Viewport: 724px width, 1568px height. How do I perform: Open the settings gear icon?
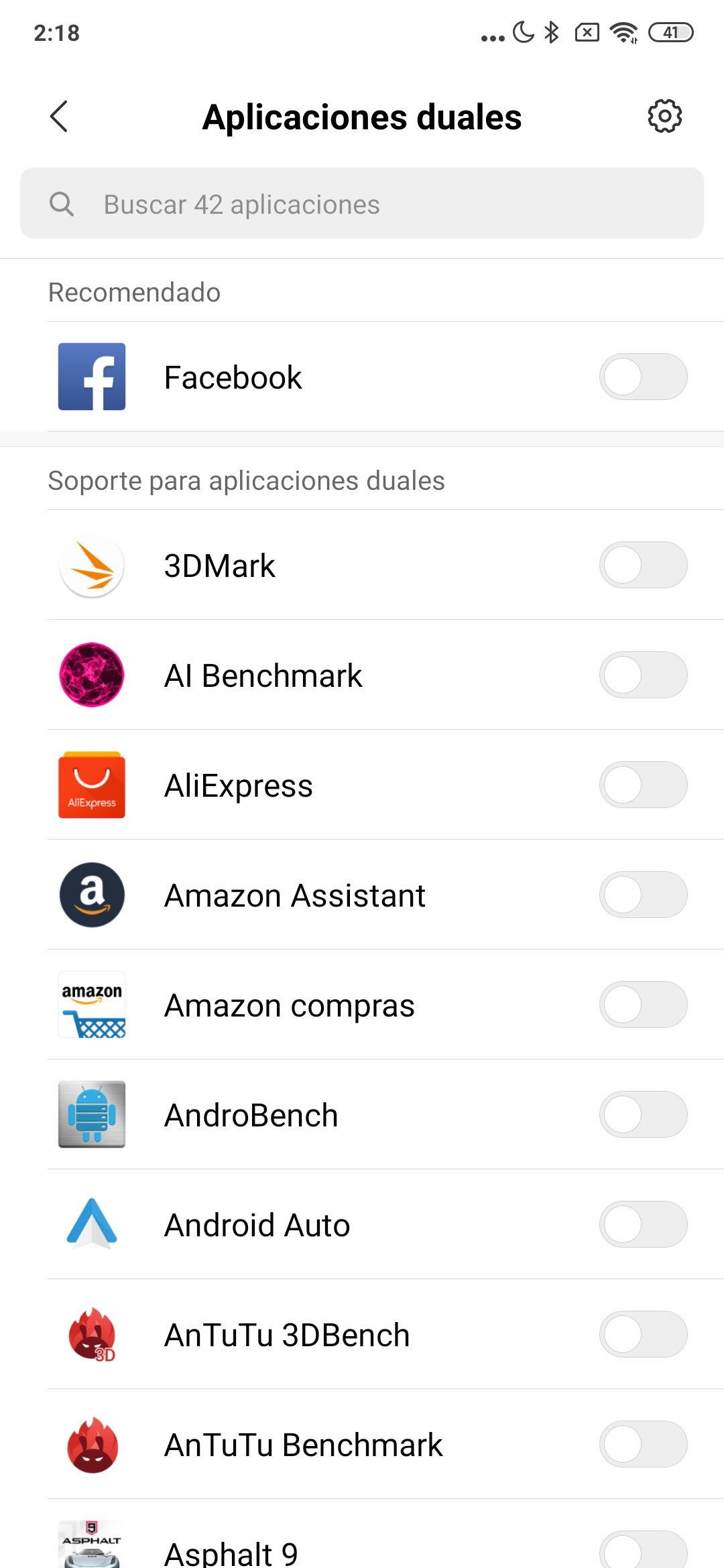click(664, 117)
